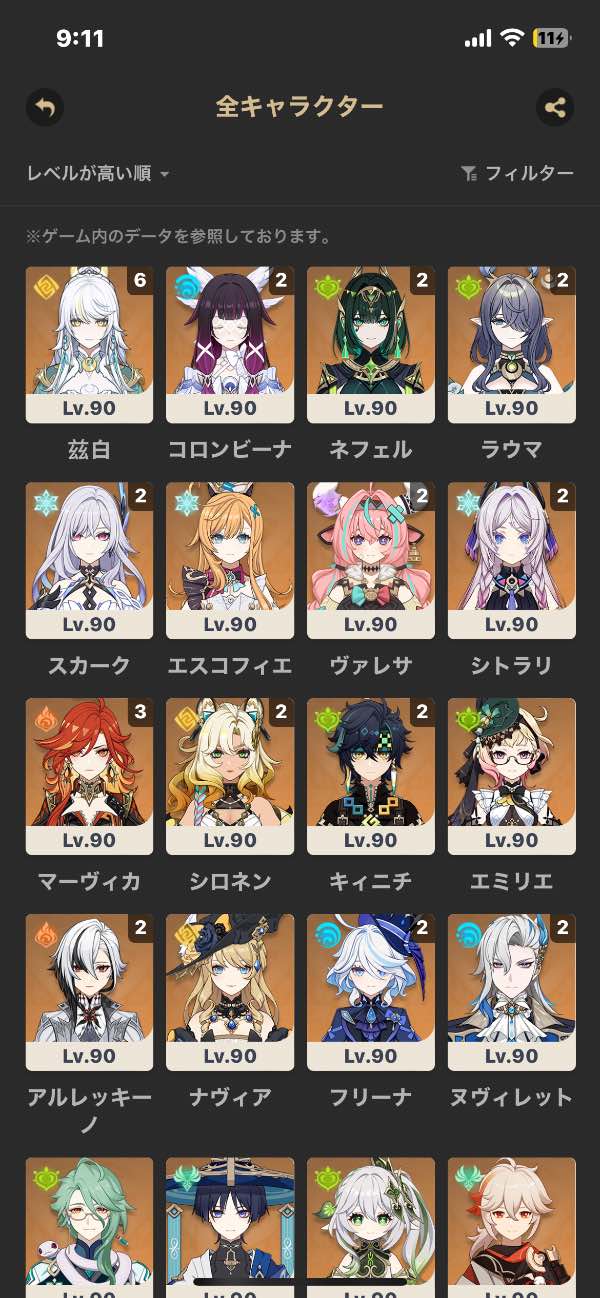Open 茲白 character card
600x1298 pixels.
tap(89, 345)
